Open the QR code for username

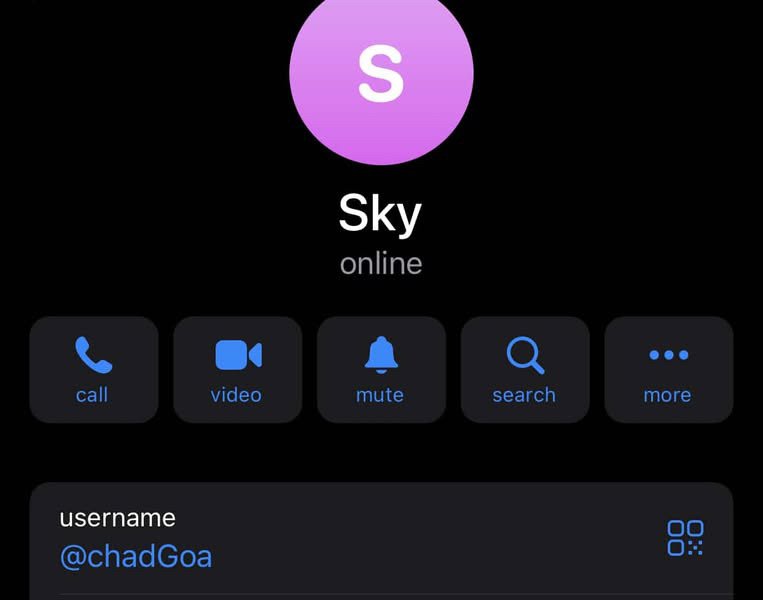point(685,537)
